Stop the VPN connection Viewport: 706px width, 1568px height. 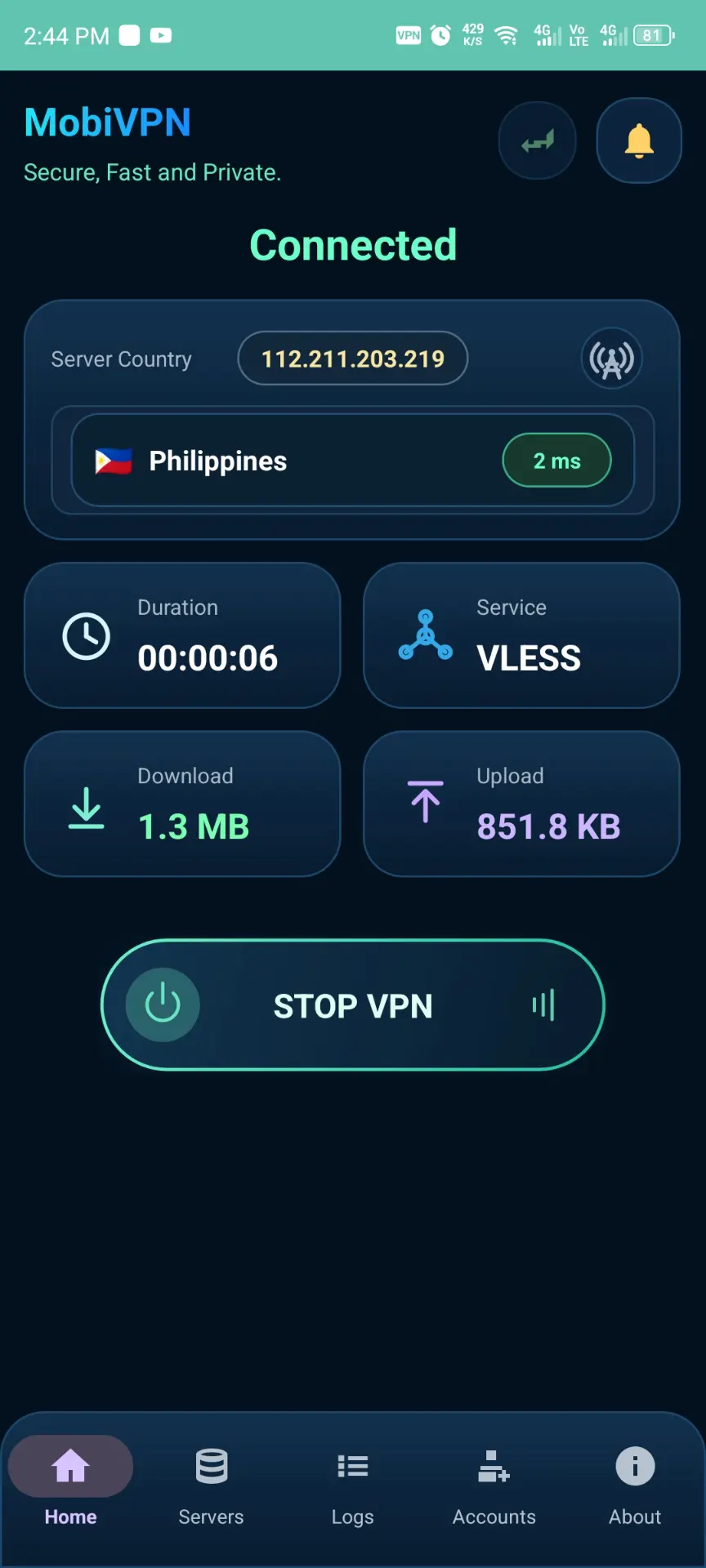point(353,1004)
